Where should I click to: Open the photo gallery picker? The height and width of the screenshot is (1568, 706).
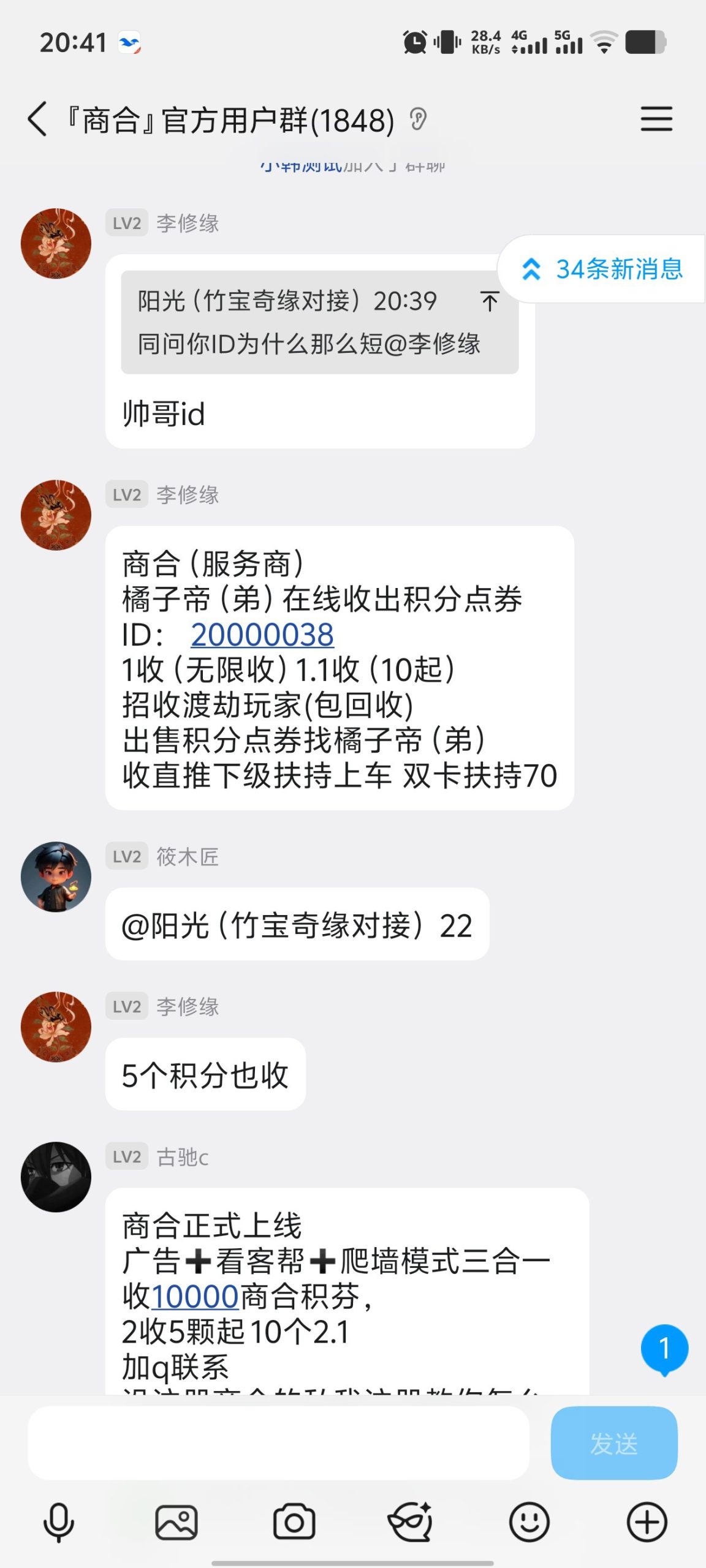pyautogui.click(x=176, y=1520)
